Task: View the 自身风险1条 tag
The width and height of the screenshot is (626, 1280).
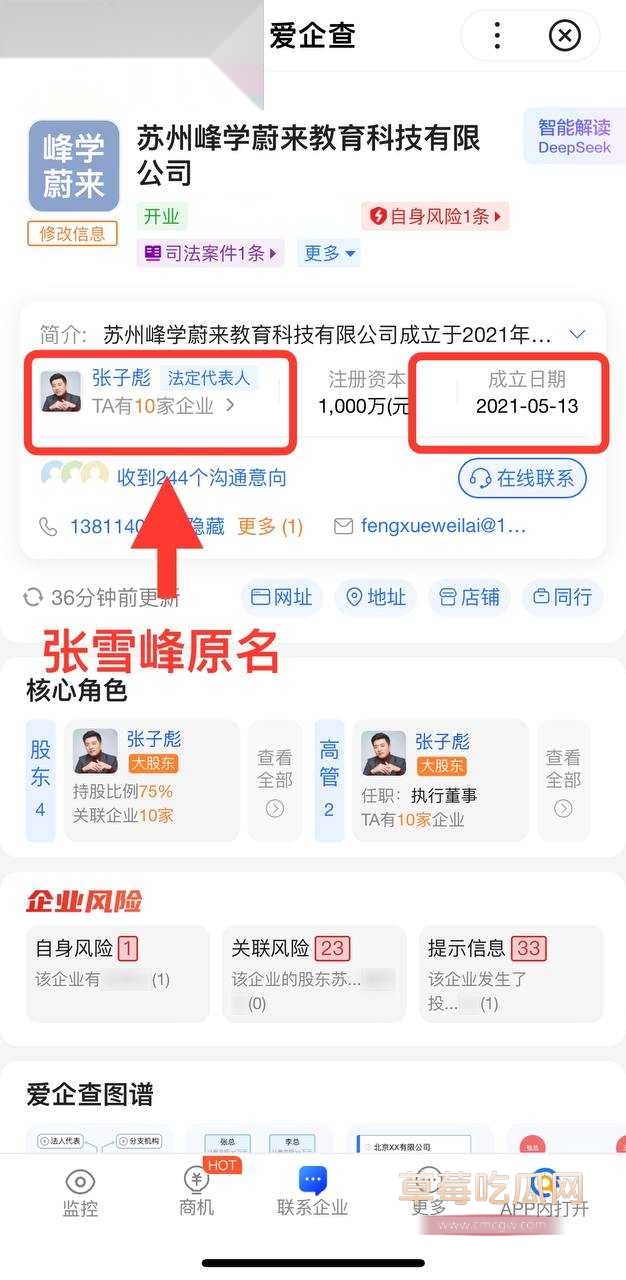Action: tap(434, 216)
